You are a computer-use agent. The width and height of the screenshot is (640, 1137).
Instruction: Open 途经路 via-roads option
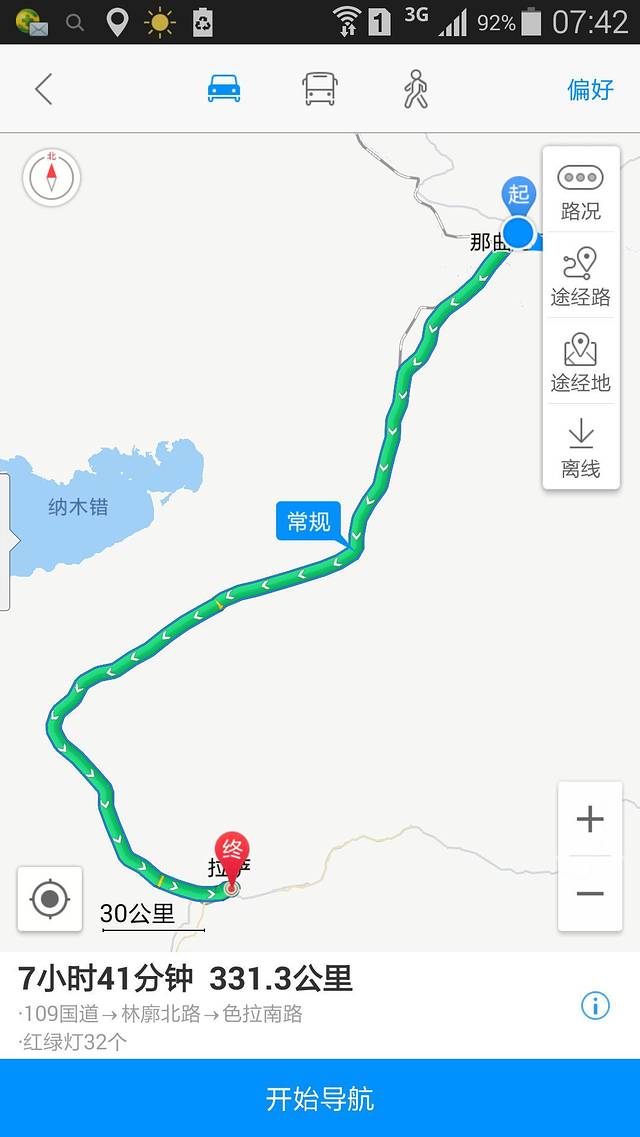point(580,277)
